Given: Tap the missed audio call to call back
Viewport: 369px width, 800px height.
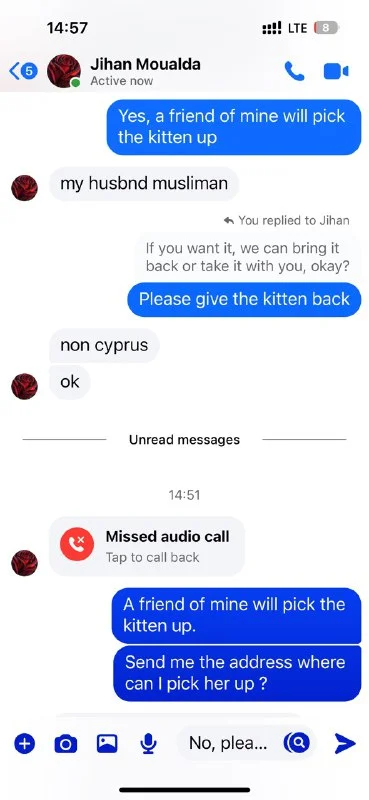Looking at the screenshot, I should pos(147,546).
